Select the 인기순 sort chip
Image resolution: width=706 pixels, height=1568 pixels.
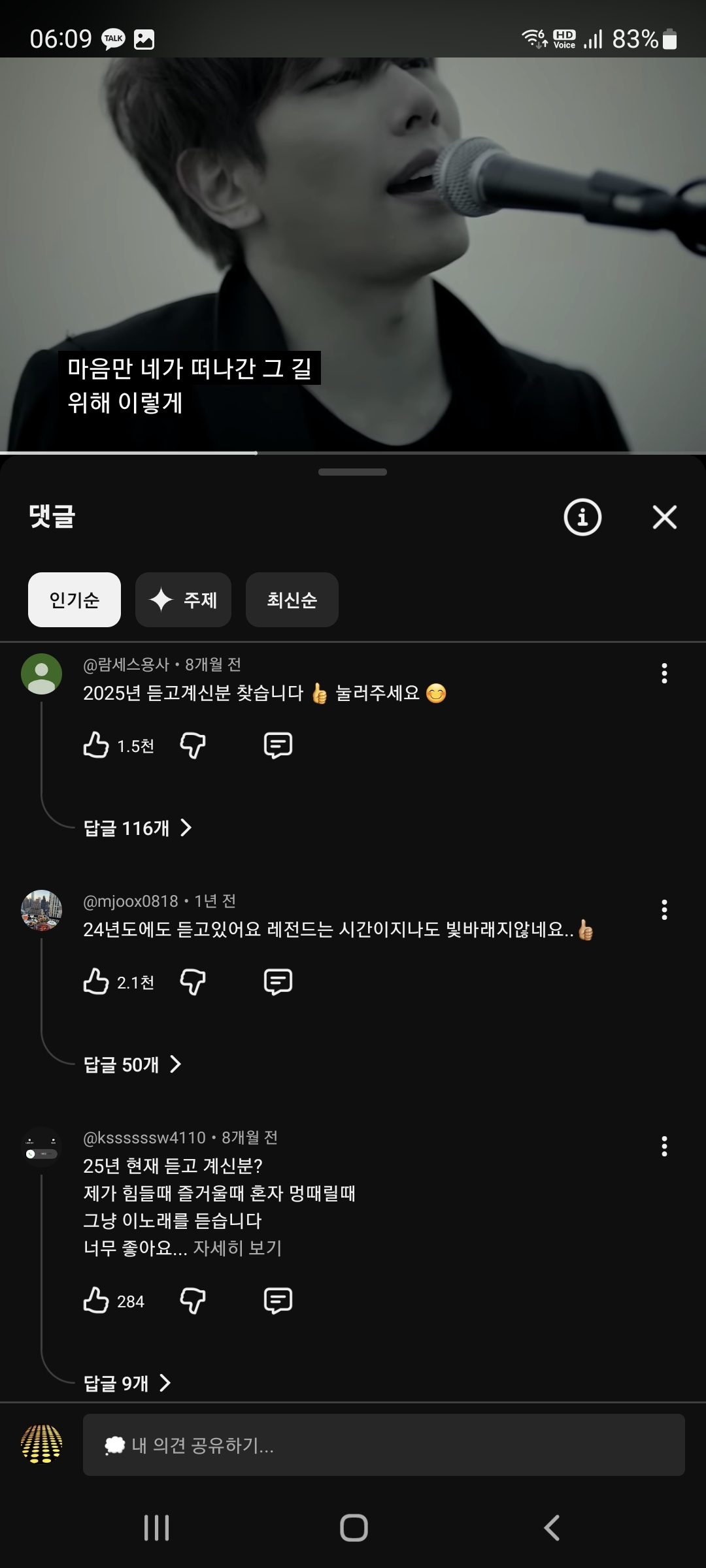click(x=75, y=600)
